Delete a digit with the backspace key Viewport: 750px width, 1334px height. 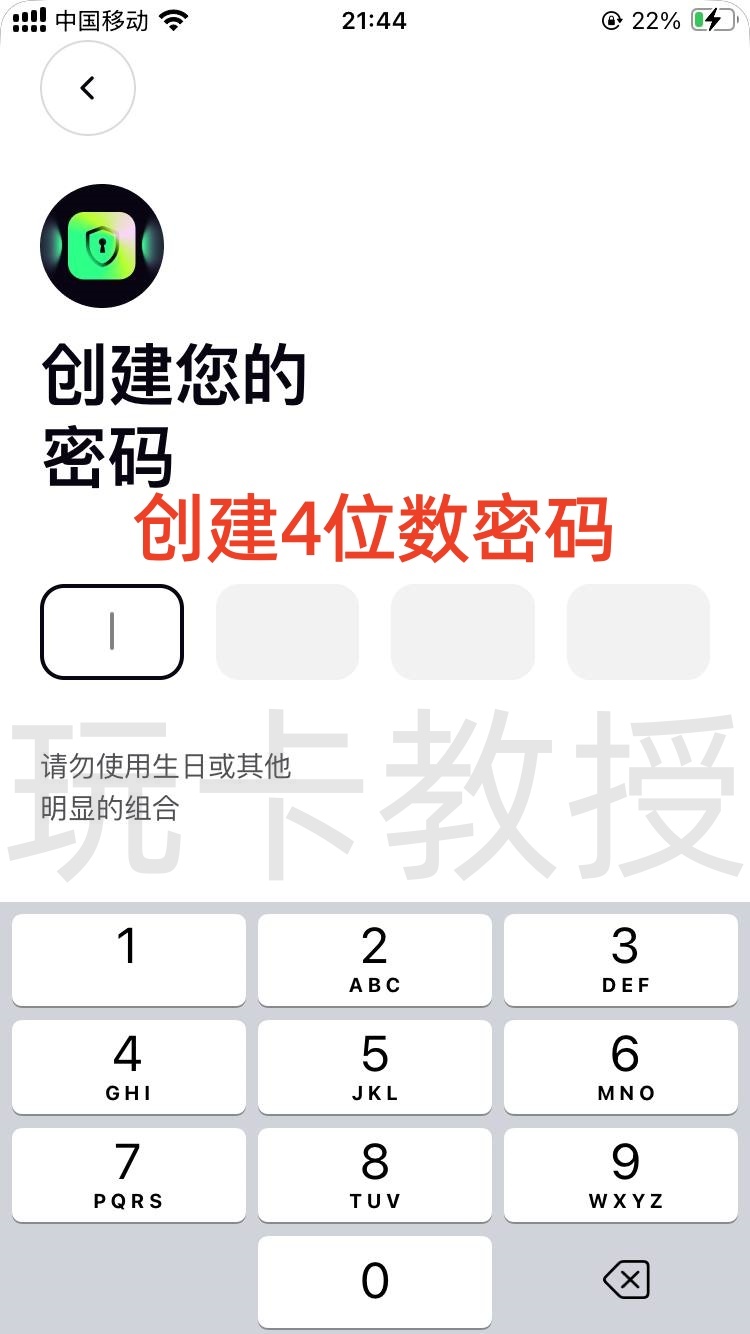pos(627,1280)
